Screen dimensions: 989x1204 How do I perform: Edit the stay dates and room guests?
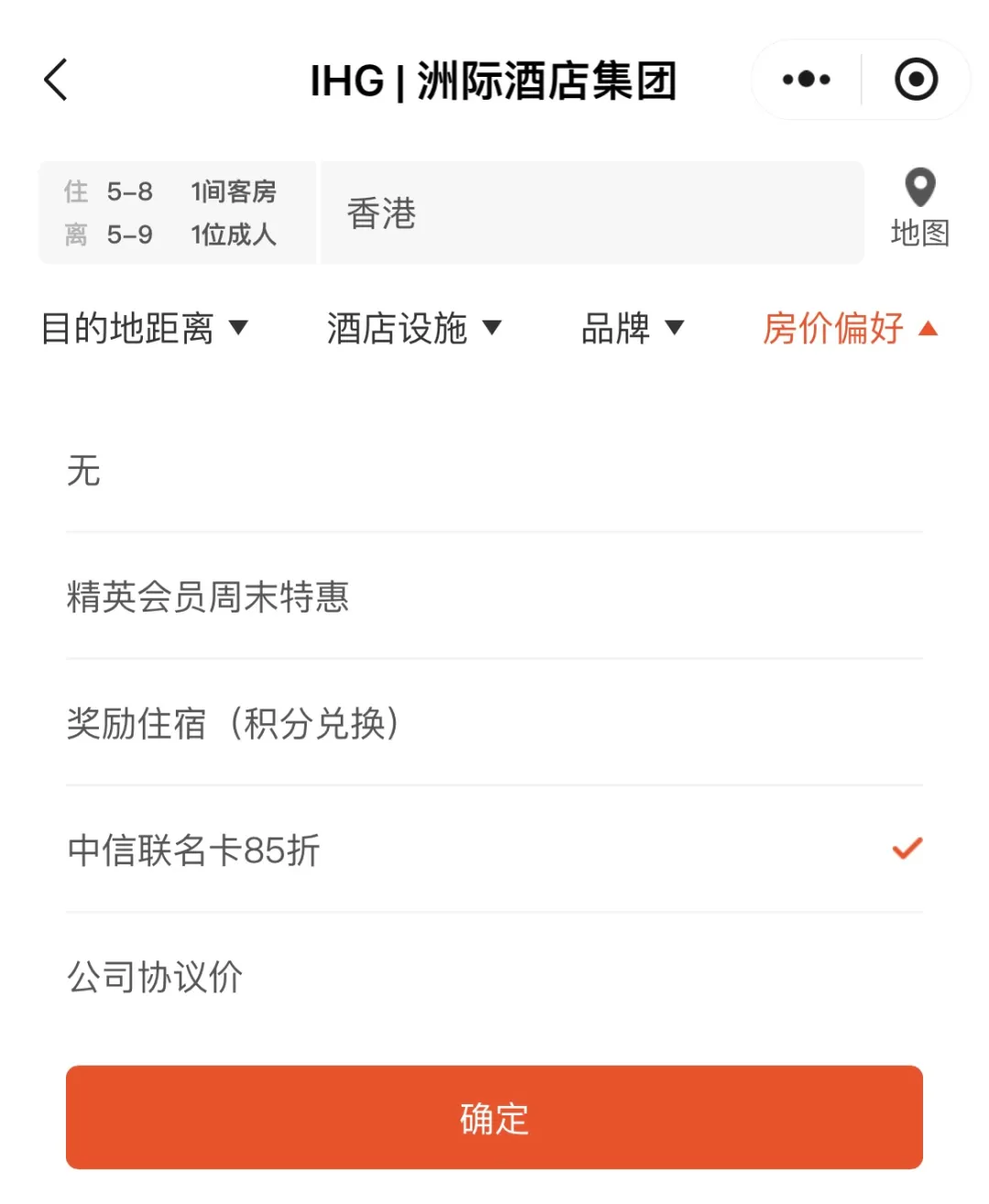(x=177, y=213)
